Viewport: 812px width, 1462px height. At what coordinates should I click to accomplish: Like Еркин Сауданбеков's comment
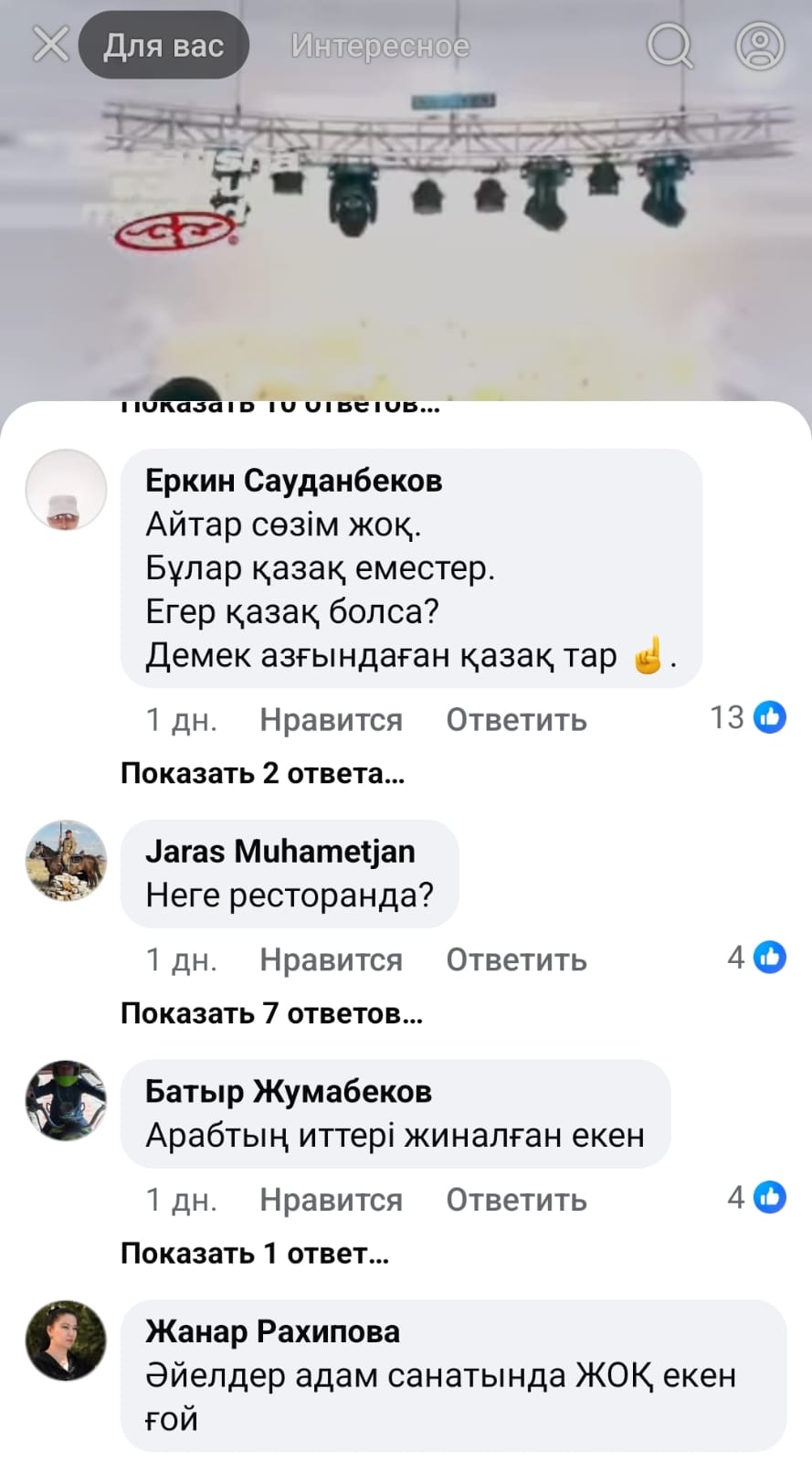point(331,720)
